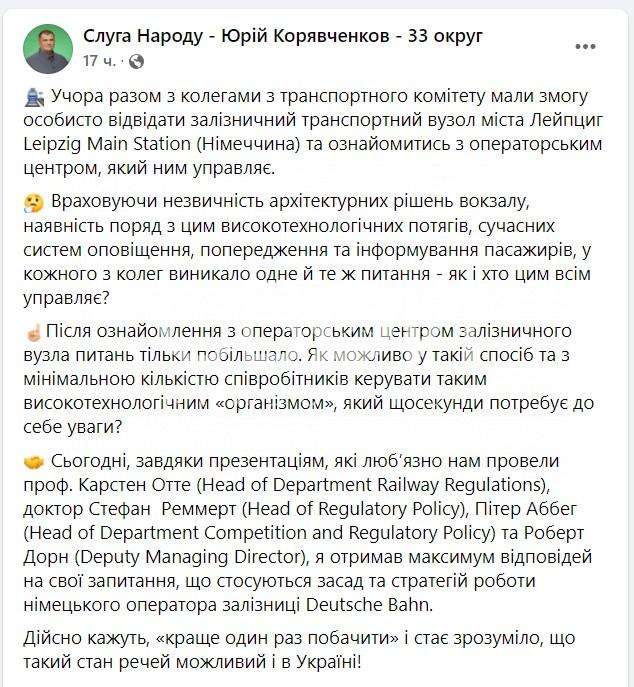This screenshot has width=634, height=687.
Task: Tap the 17 ч. post timestamp
Action: (99, 60)
